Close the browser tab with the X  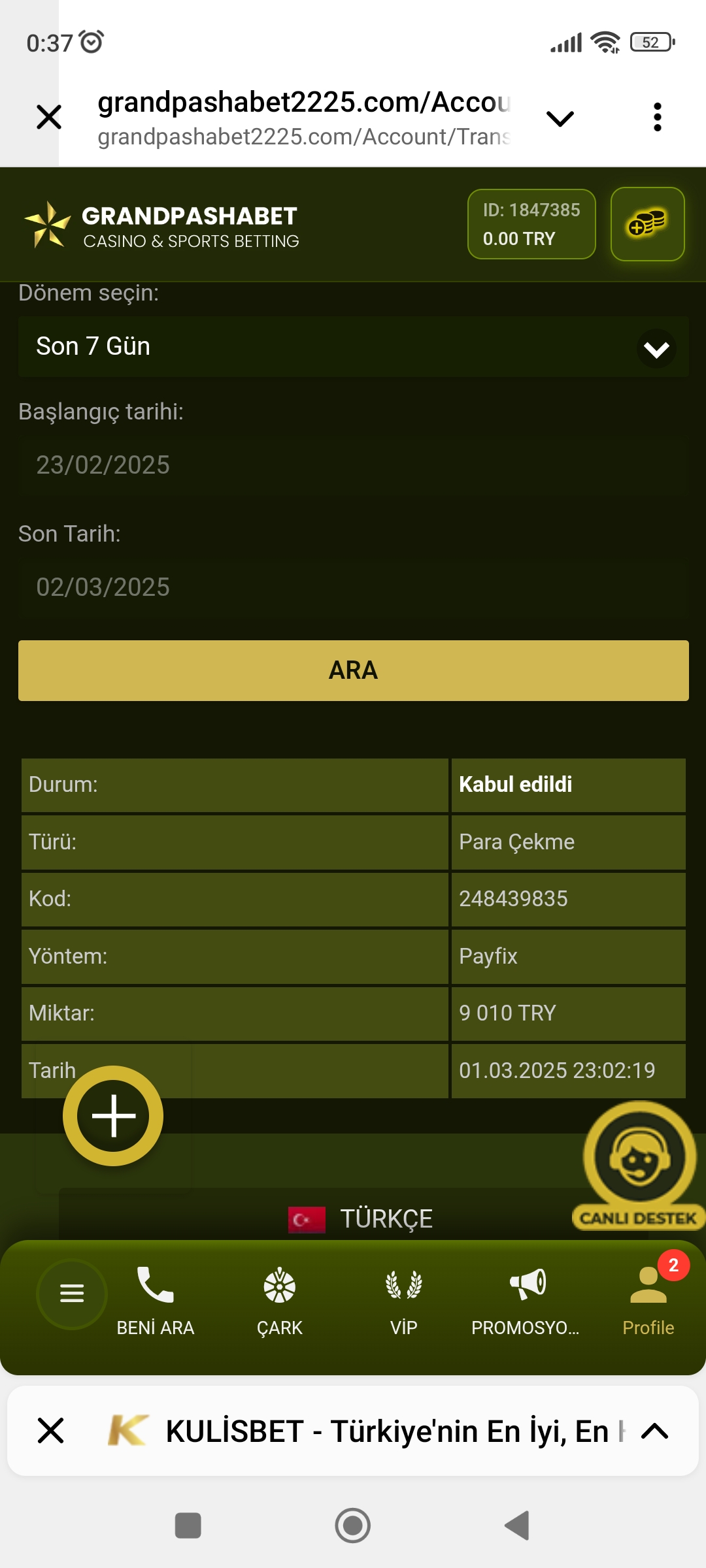(x=49, y=118)
